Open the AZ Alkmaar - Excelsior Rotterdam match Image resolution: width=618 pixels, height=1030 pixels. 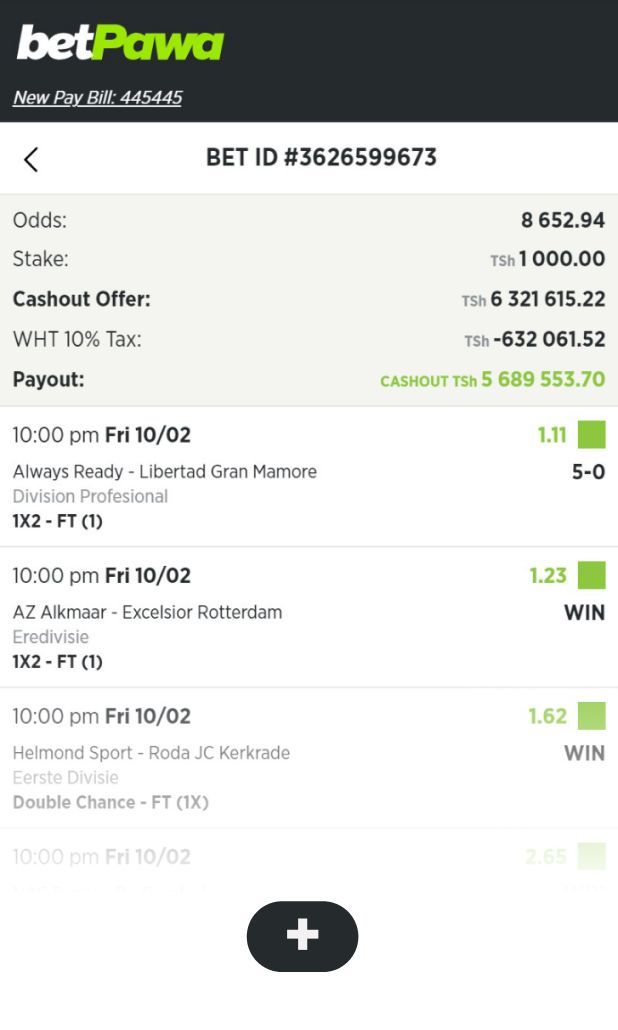147,612
